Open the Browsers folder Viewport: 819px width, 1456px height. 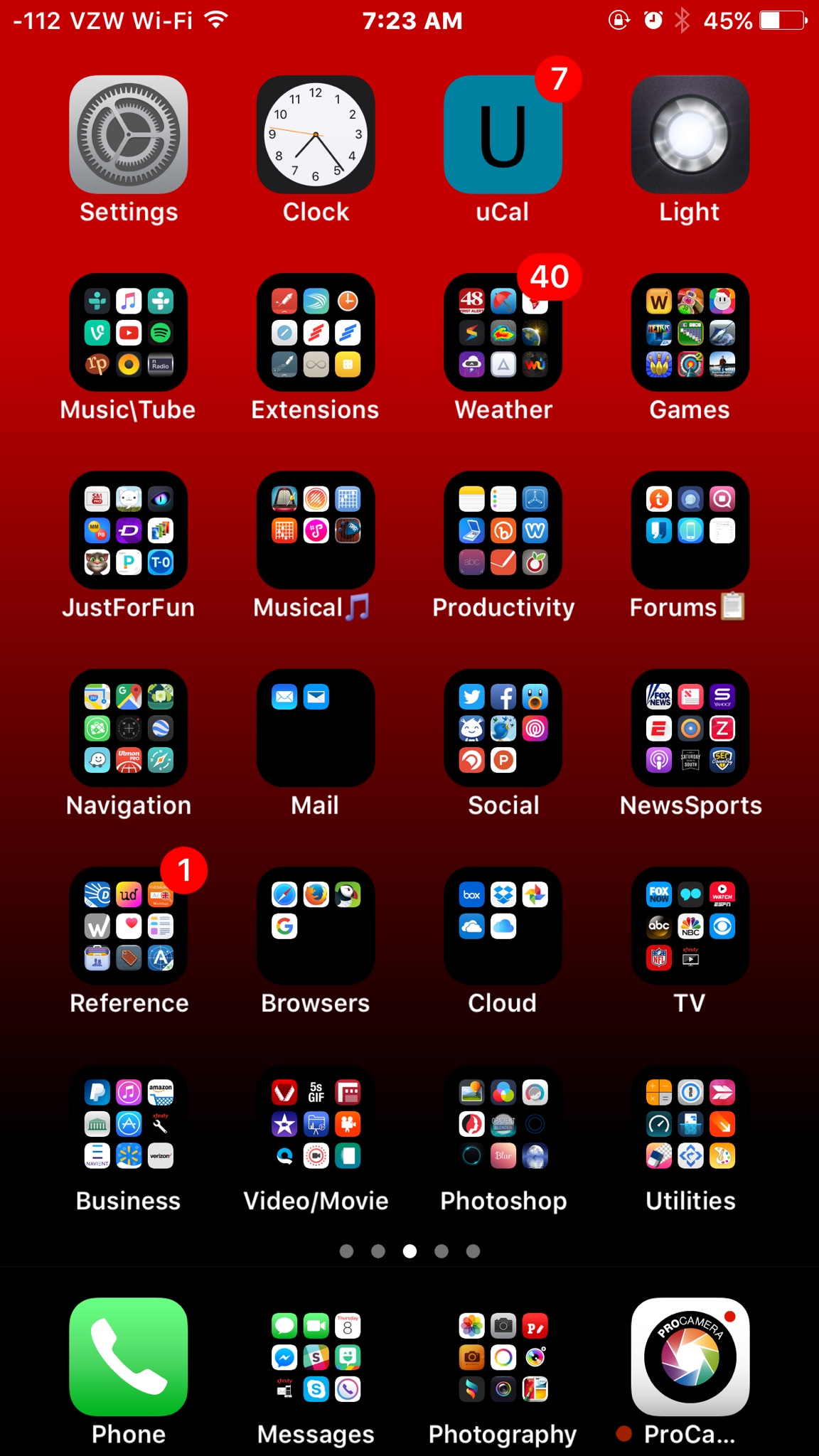[x=316, y=925]
